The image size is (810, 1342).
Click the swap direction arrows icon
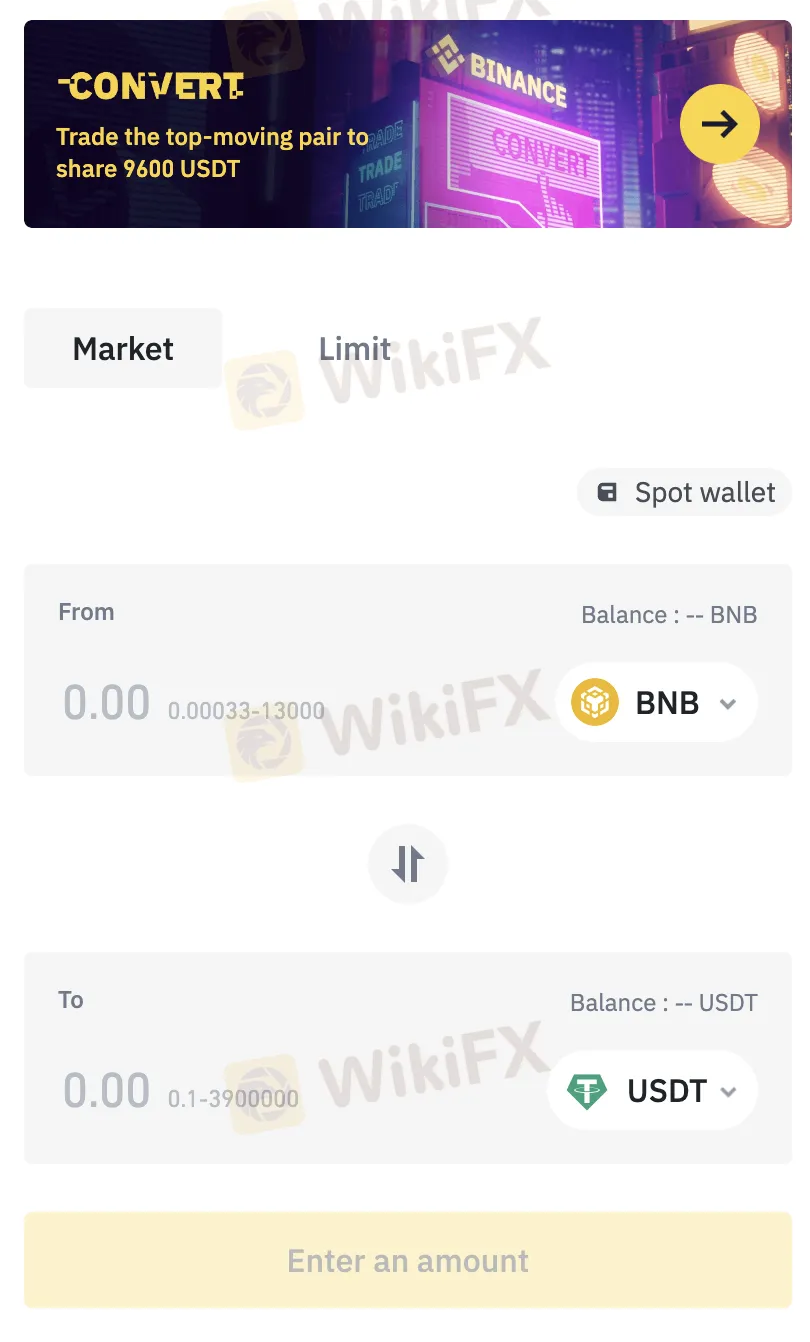coord(407,863)
